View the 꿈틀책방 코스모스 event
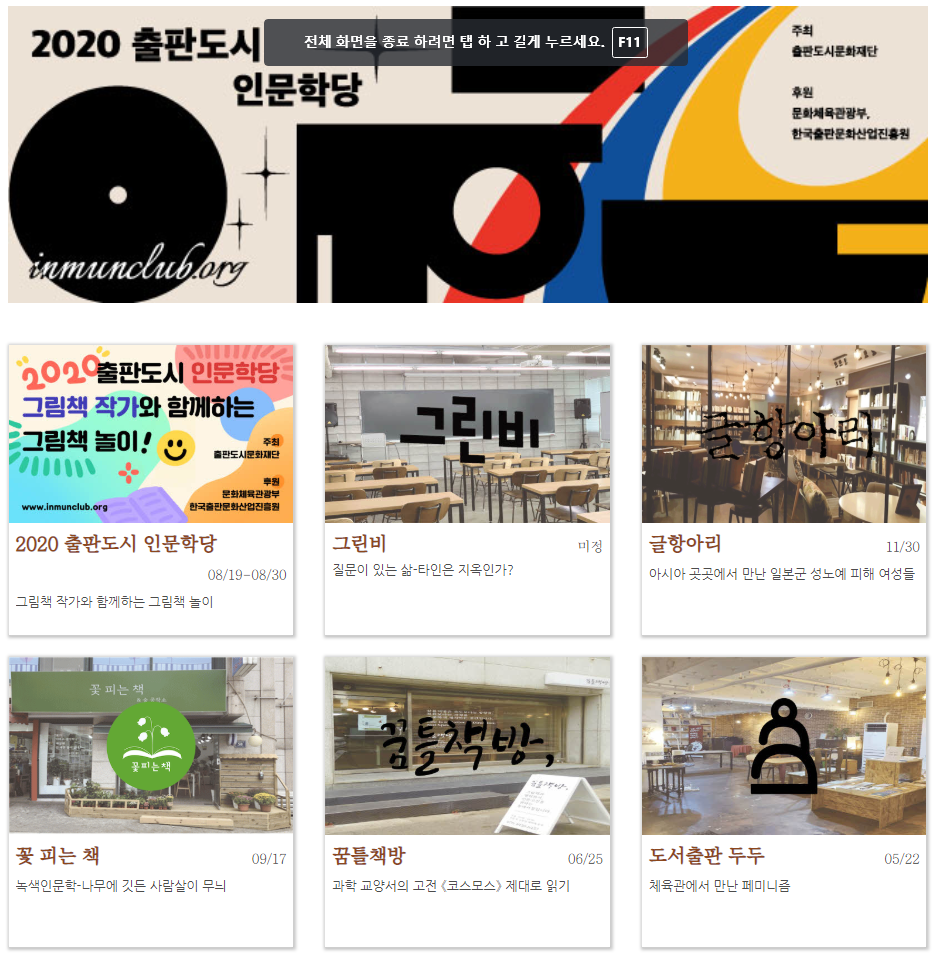This screenshot has height=956, width=936. pos(467,801)
